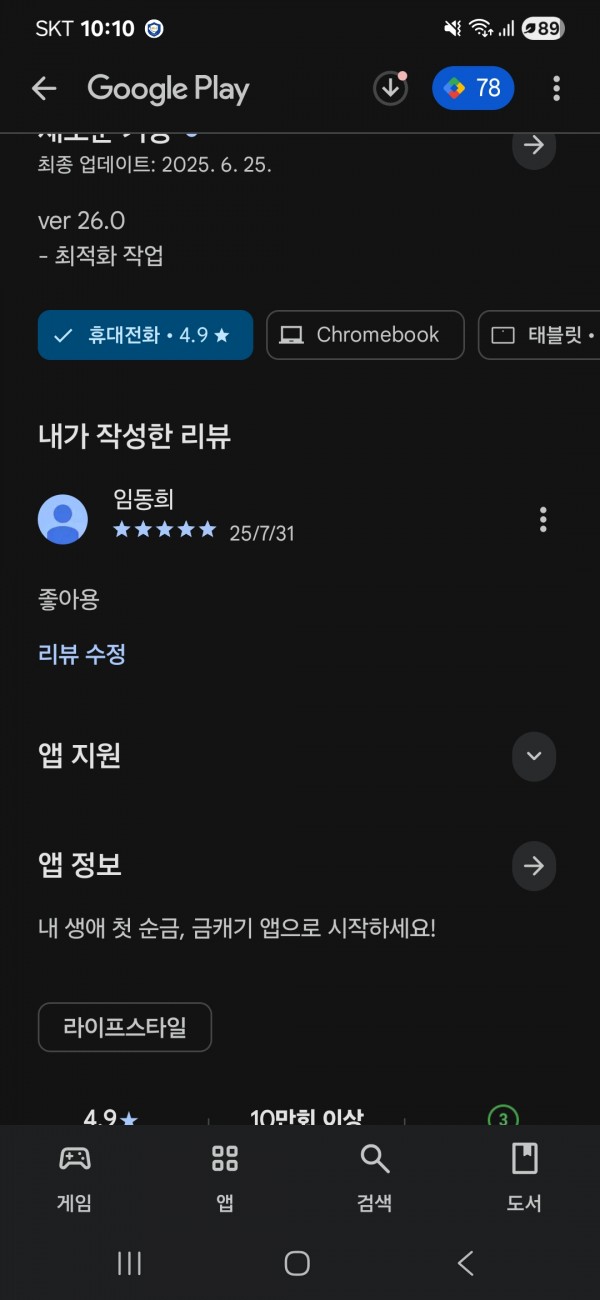Open the downloads status icon
Viewport: 600px width, 1300px height.
pyautogui.click(x=391, y=89)
